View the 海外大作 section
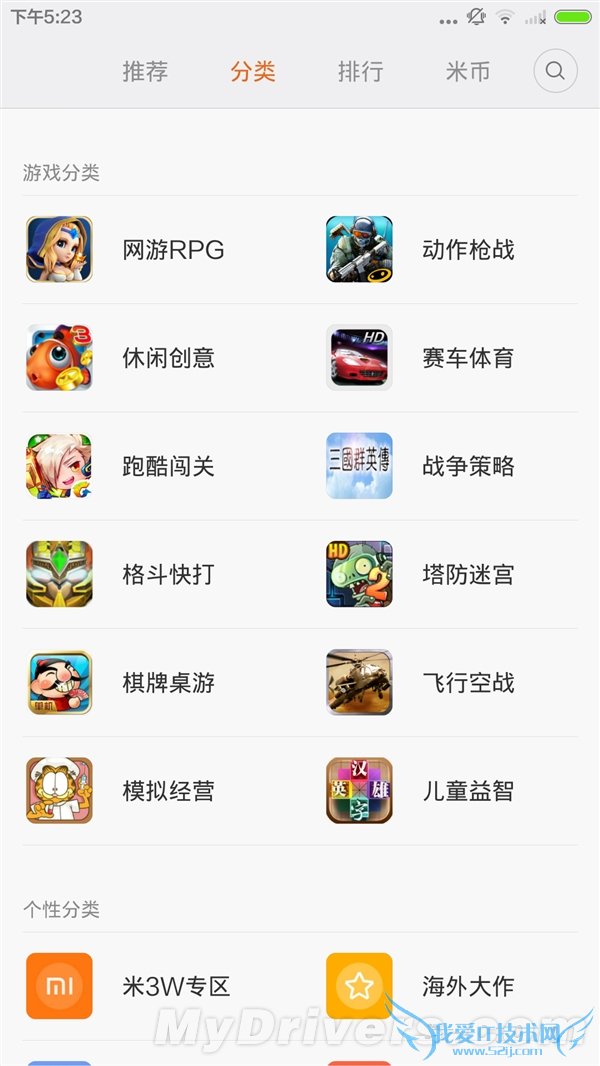 [x=450, y=986]
